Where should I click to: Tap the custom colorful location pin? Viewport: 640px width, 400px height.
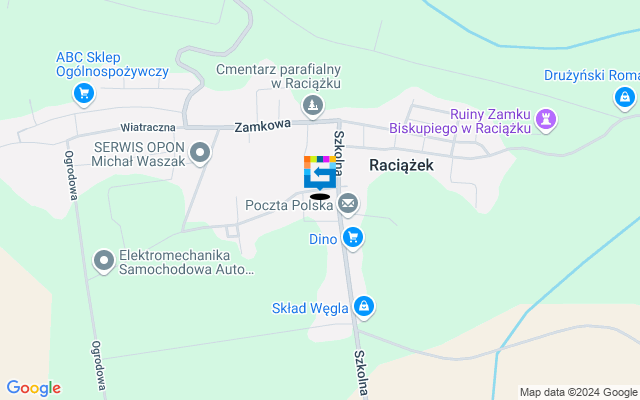point(320,172)
